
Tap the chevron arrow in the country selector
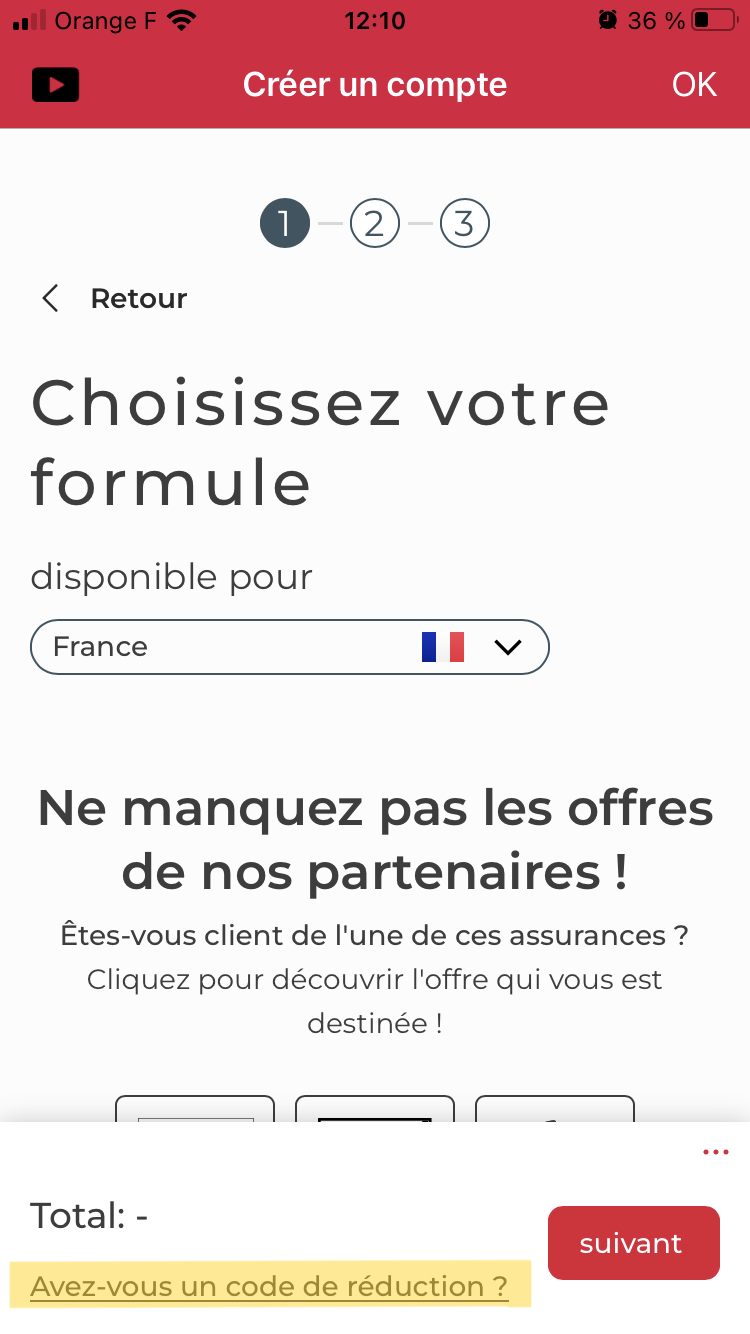[508, 647]
